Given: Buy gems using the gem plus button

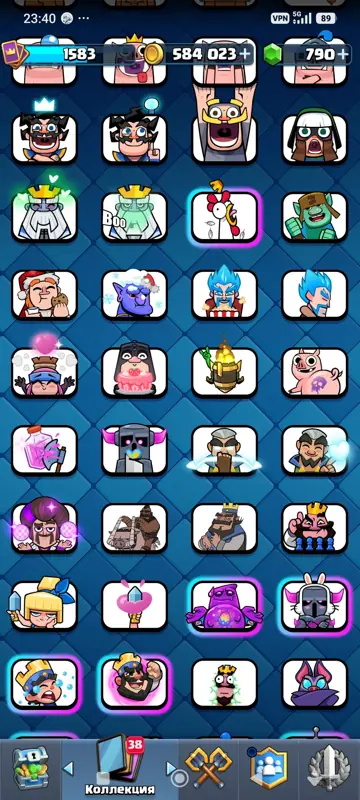Looking at the screenshot, I should [x=343, y=54].
